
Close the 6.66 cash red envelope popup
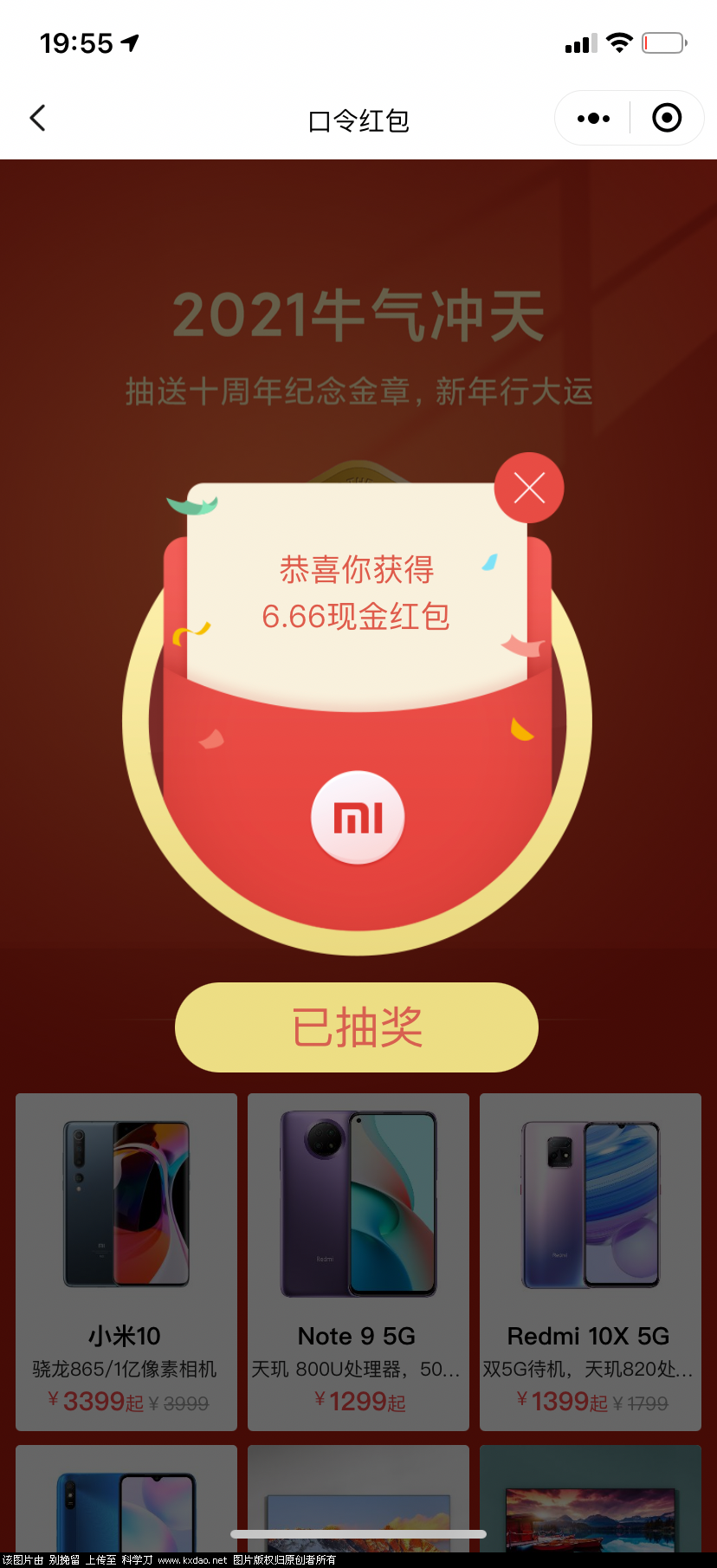point(528,487)
